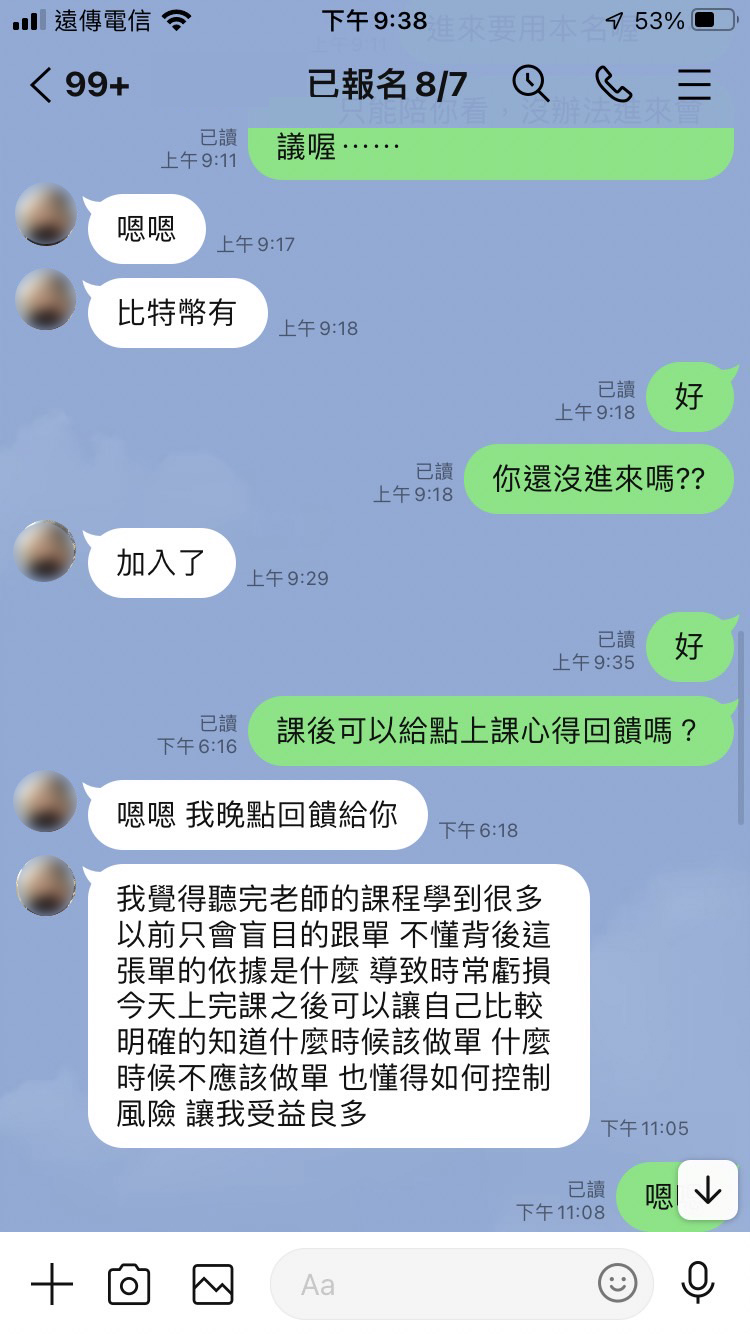Open the chat settings menu
Viewport: 750px width, 1334px height.
point(694,84)
